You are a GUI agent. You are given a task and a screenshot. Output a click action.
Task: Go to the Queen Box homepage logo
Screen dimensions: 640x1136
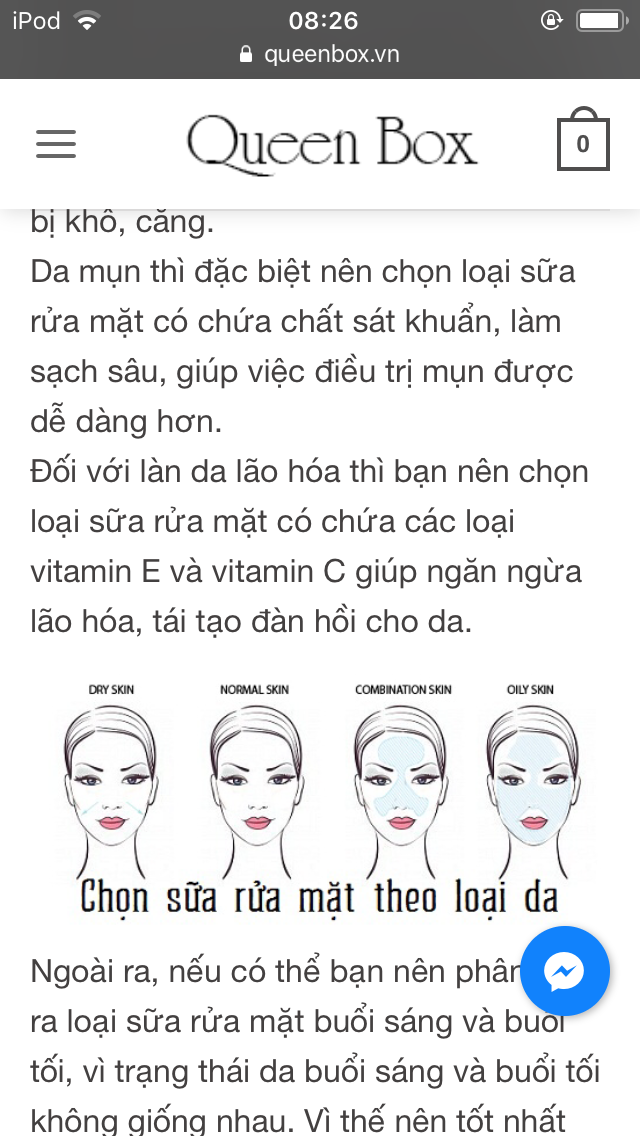(x=332, y=143)
